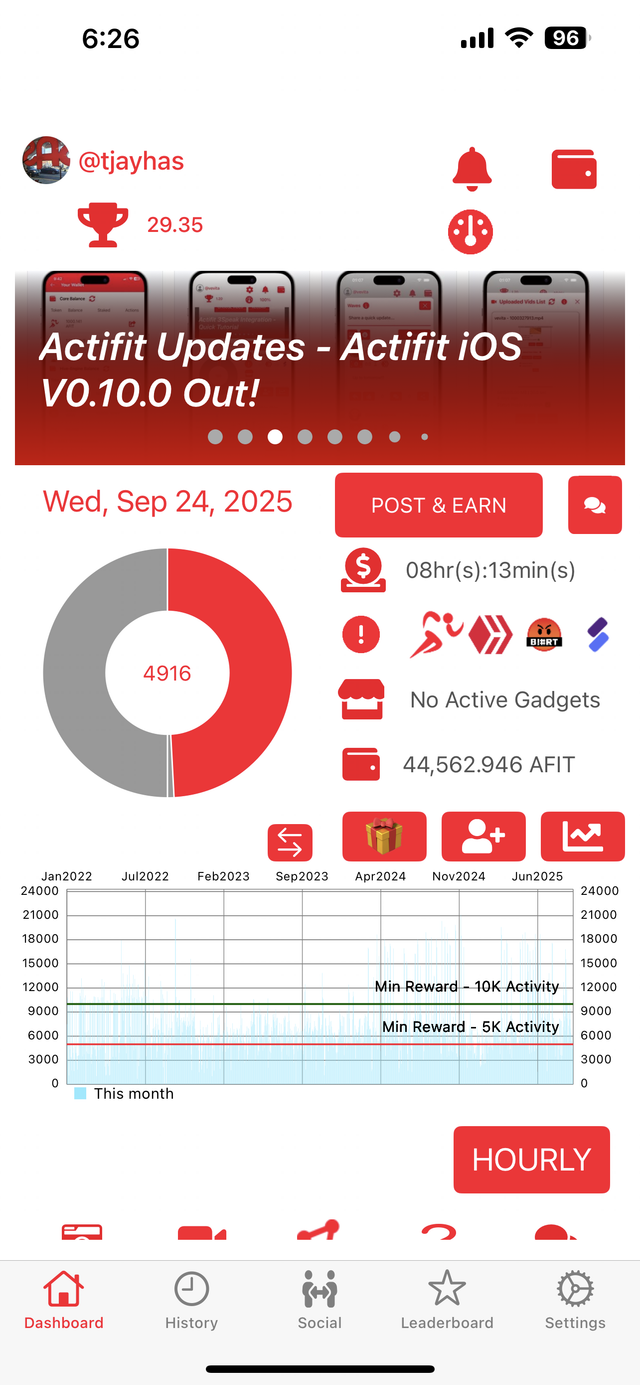Viewport: 640px width, 1385px height.
Task: Open the Settings tab
Action: pyautogui.click(x=575, y=1300)
